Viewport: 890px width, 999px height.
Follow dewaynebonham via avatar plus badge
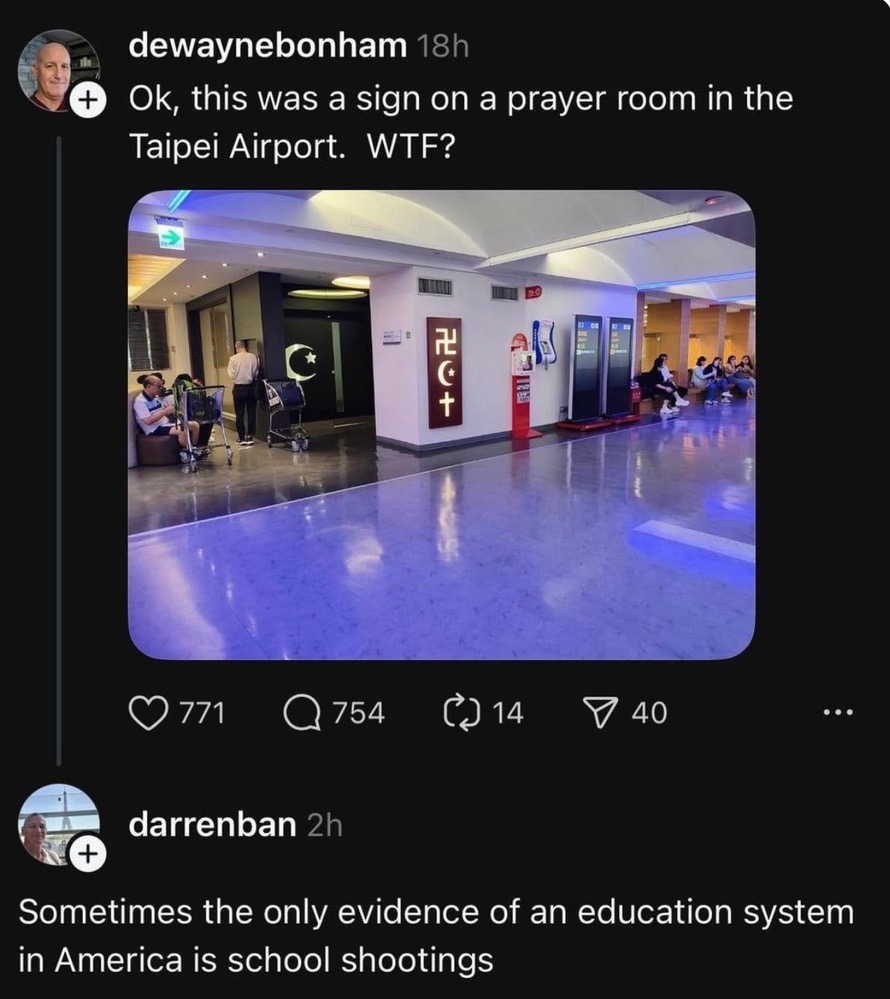(87, 100)
